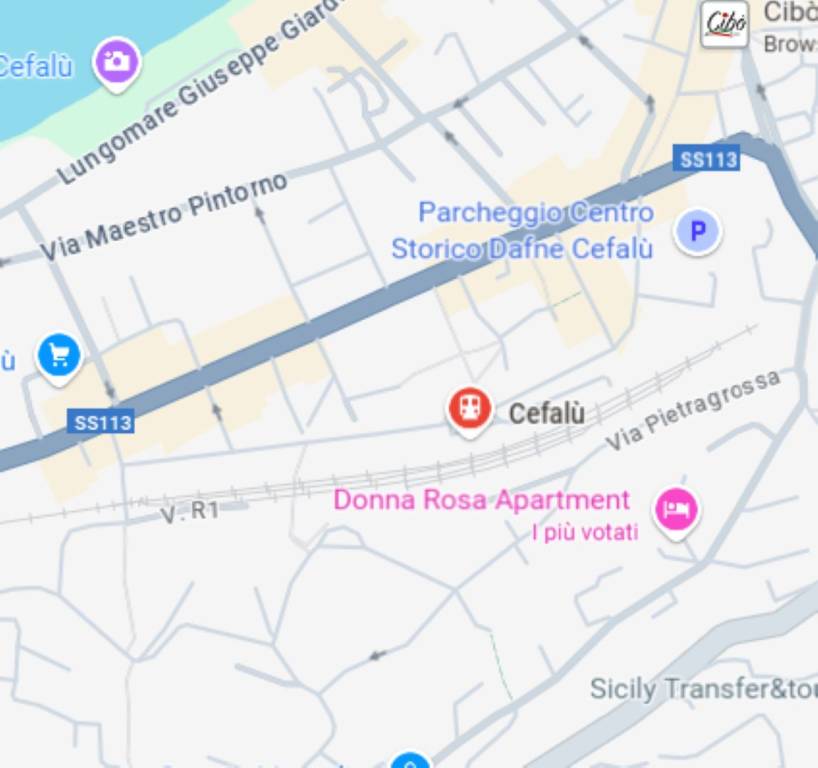Viewport: 818px width, 768px height.
Task: Open the Cibò restaurant marker
Action: 724,24
